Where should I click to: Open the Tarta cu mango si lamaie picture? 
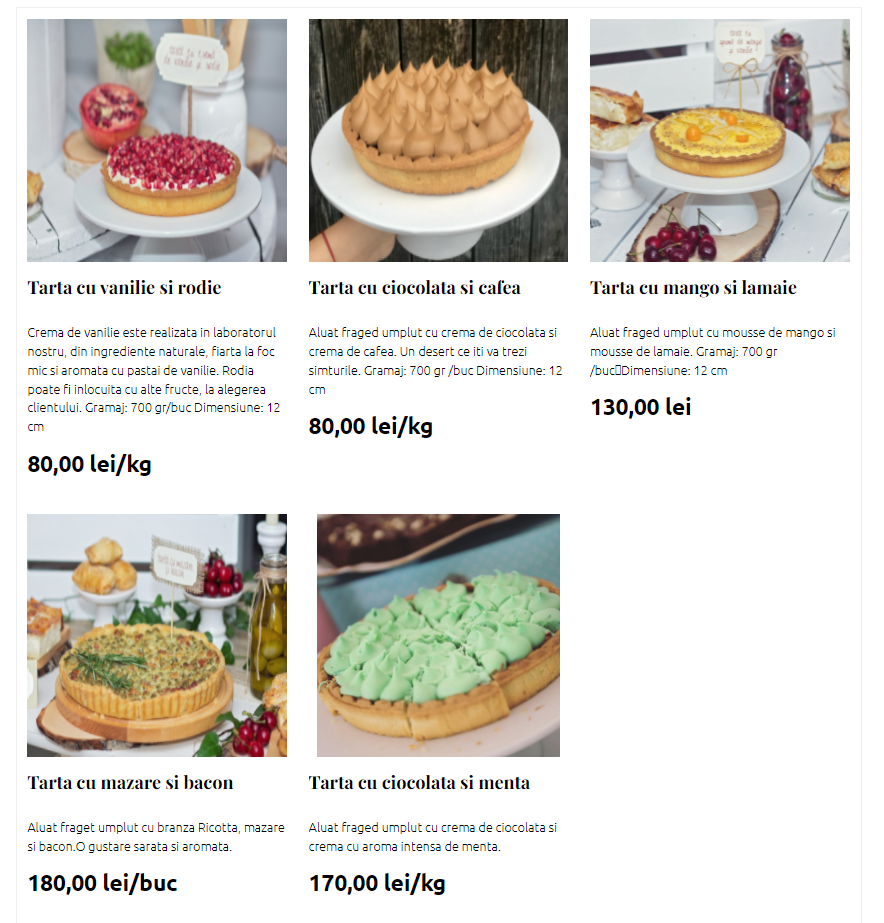click(719, 141)
